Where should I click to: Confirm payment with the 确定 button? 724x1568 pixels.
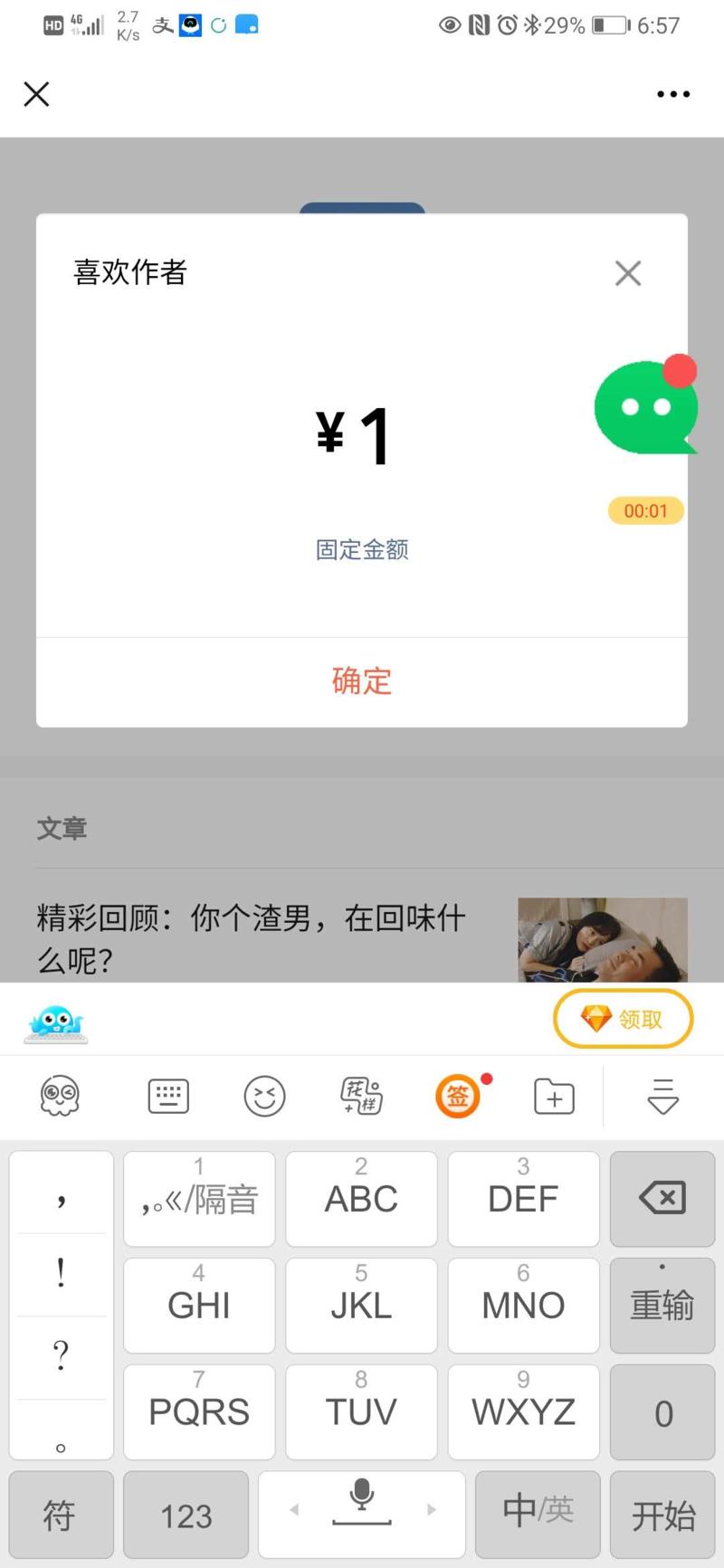tap(361, 681)
